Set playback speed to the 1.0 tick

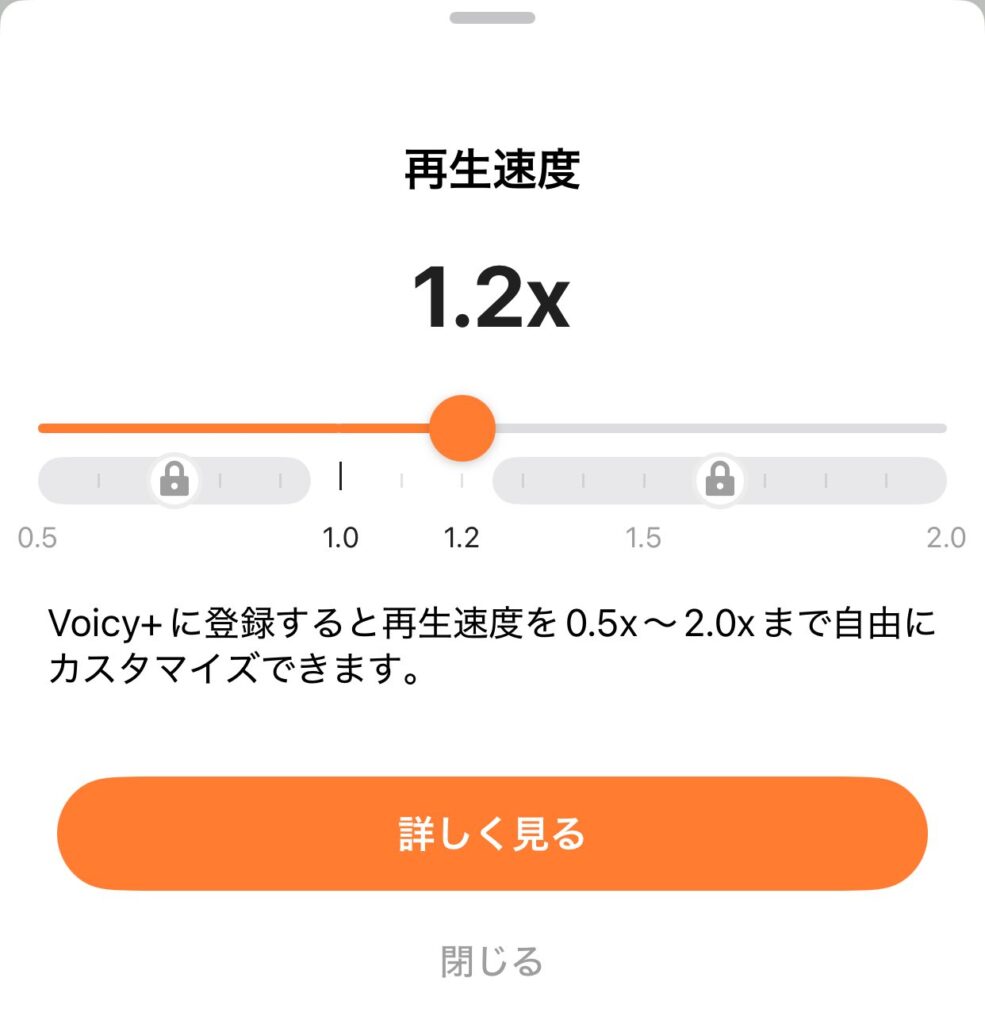click(x=341, y=477)
